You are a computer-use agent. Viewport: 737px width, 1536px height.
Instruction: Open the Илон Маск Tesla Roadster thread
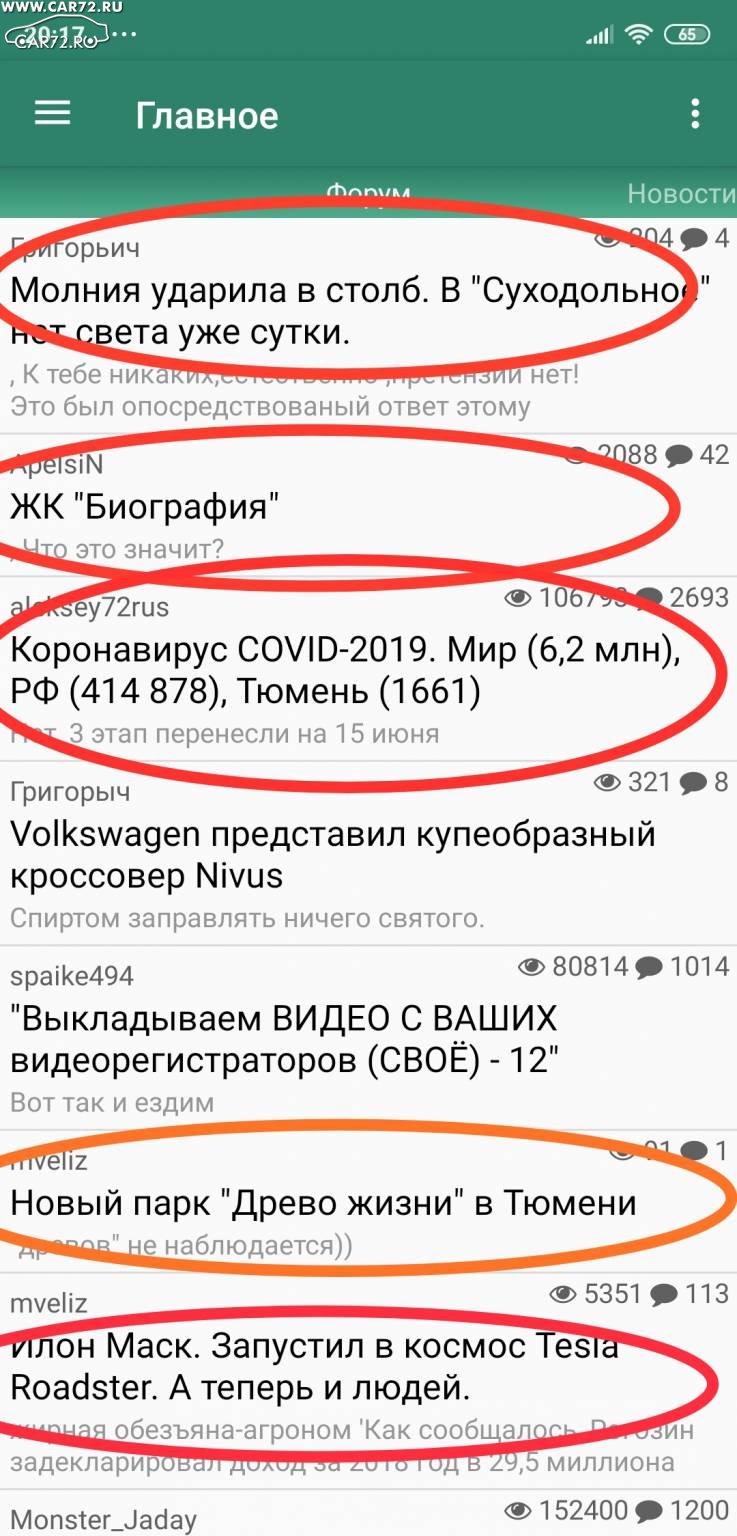pos(368,1381)
